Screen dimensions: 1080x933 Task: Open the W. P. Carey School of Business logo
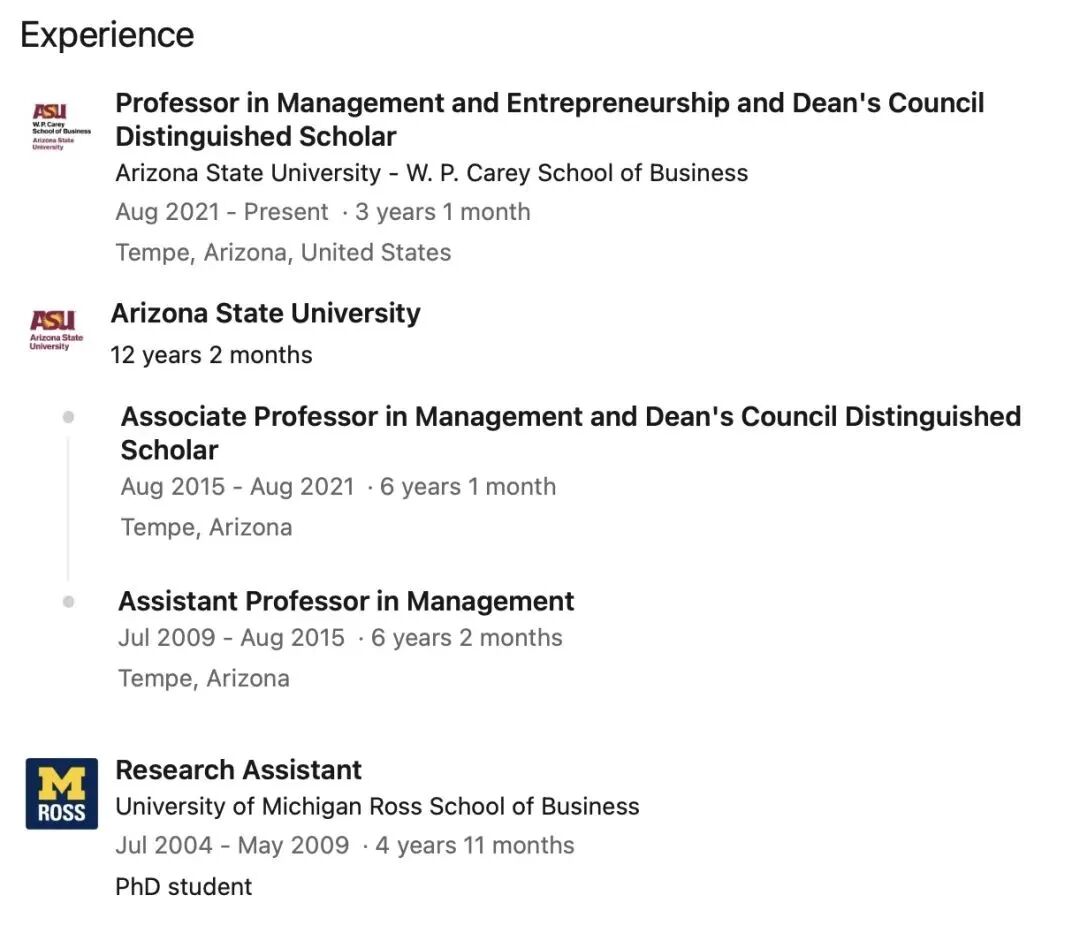[x=61, y=126]
